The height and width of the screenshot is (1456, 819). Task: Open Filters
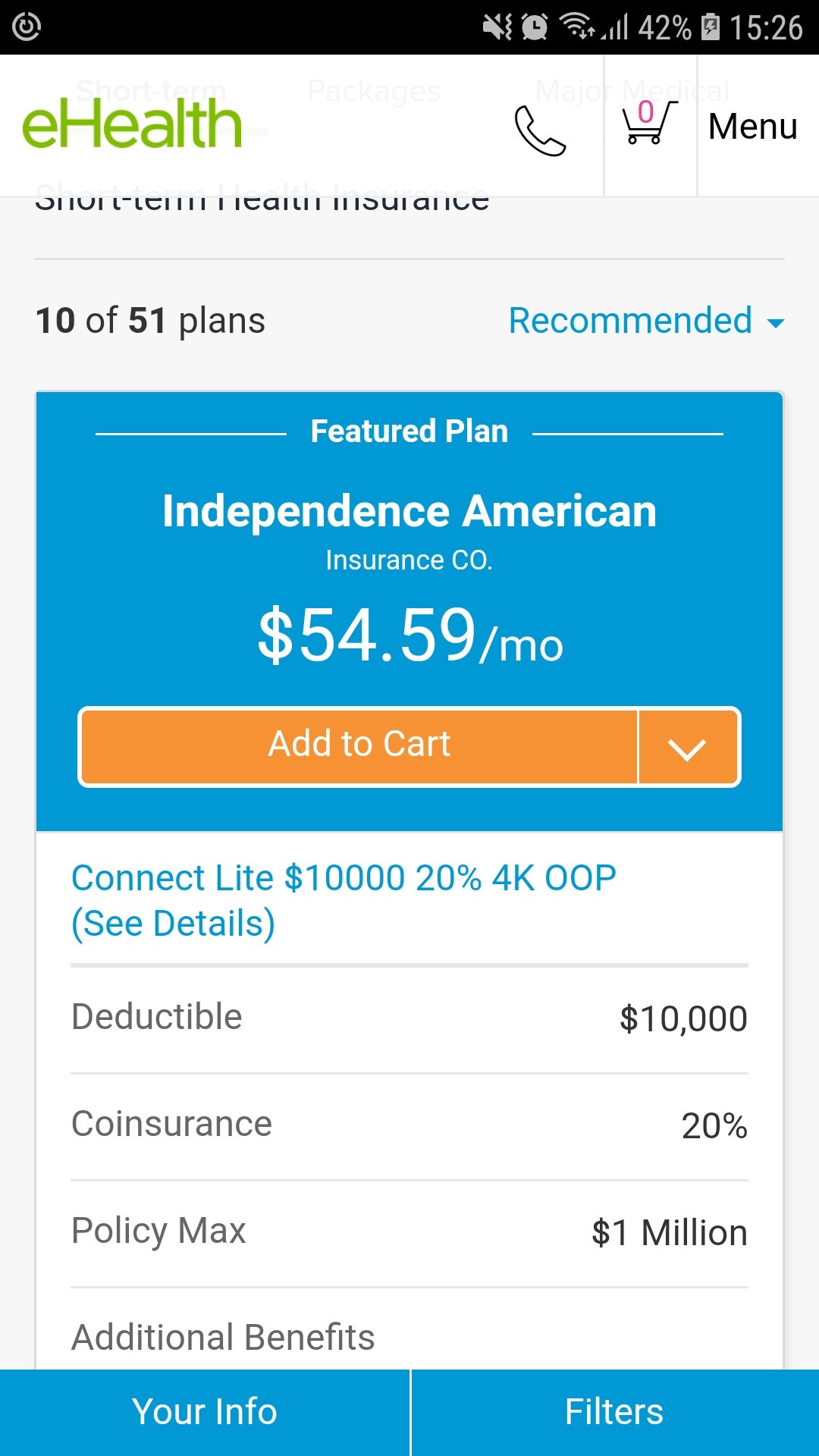pyautogui.click(x=615, y=1412)
